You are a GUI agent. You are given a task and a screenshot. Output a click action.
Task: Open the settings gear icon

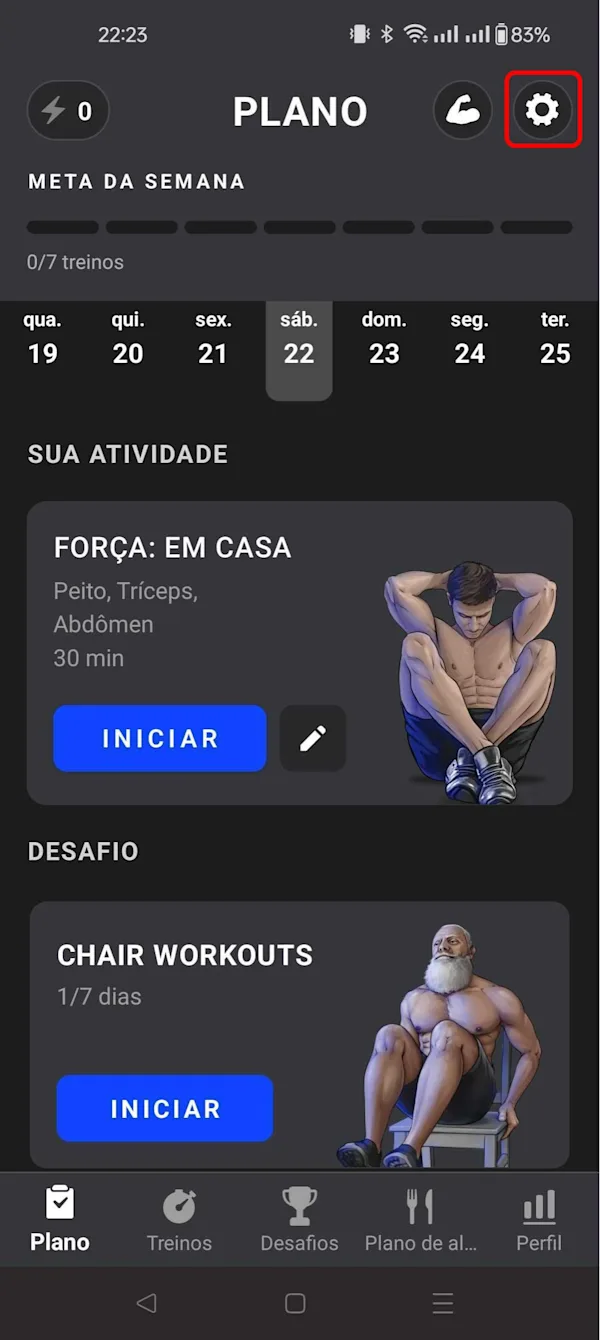pyautogui.click(x=543, y=110)
